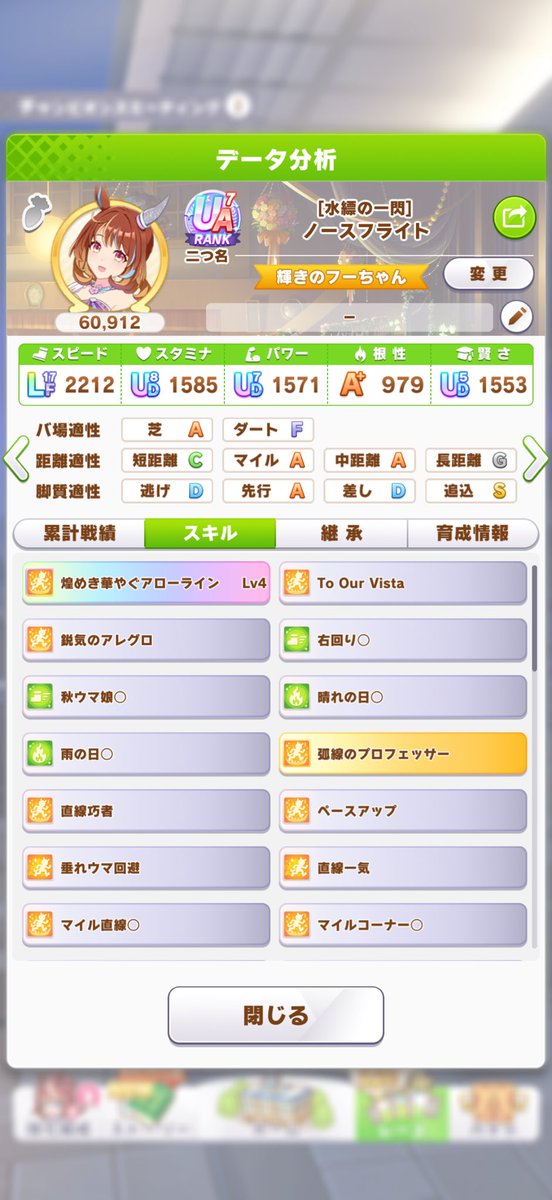Viewport: 552px width, 1200px height.
Task: Close the dialog with 閉じる
Action: tap(276, 1015)
